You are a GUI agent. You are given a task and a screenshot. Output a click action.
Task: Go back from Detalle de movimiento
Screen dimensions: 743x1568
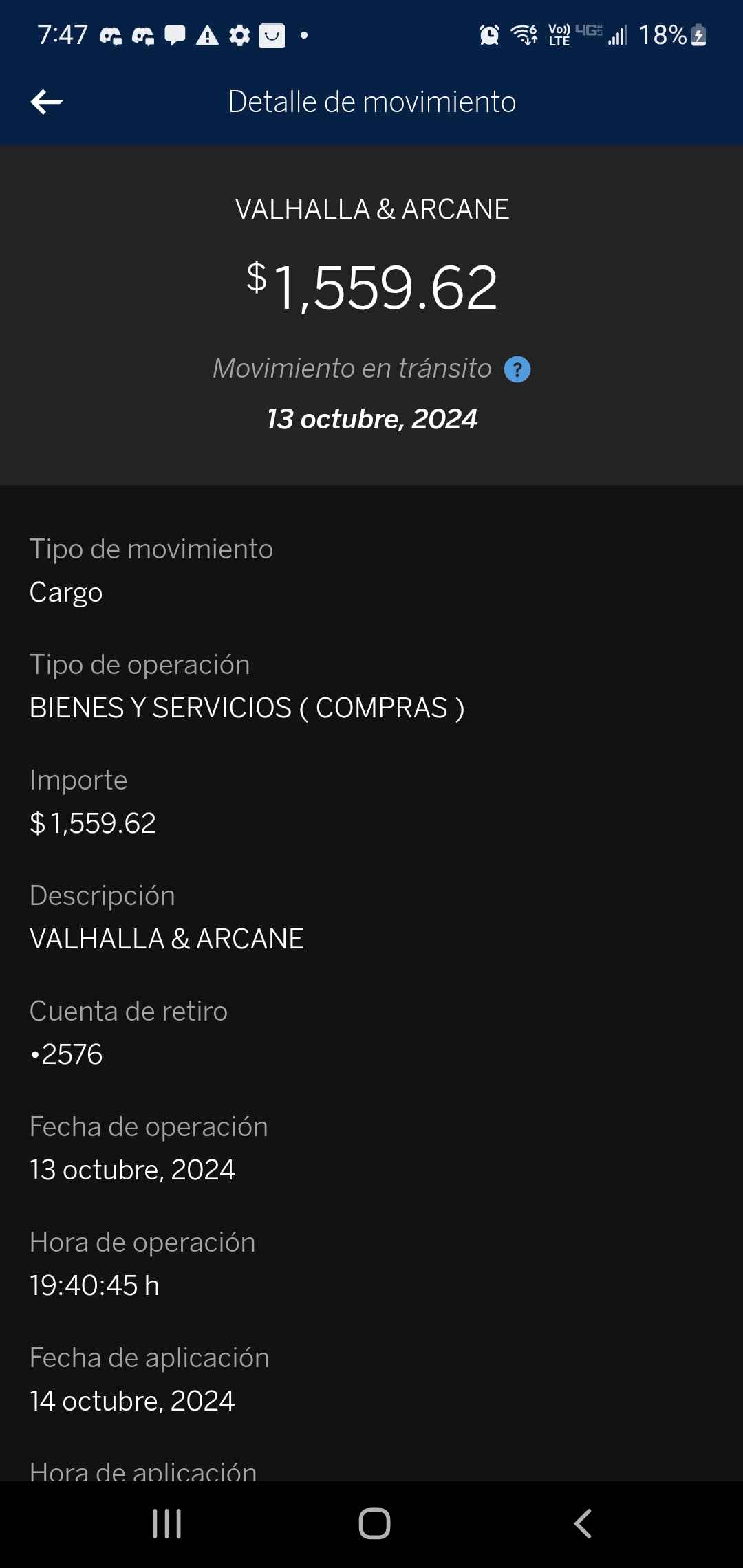click(47, 102)
